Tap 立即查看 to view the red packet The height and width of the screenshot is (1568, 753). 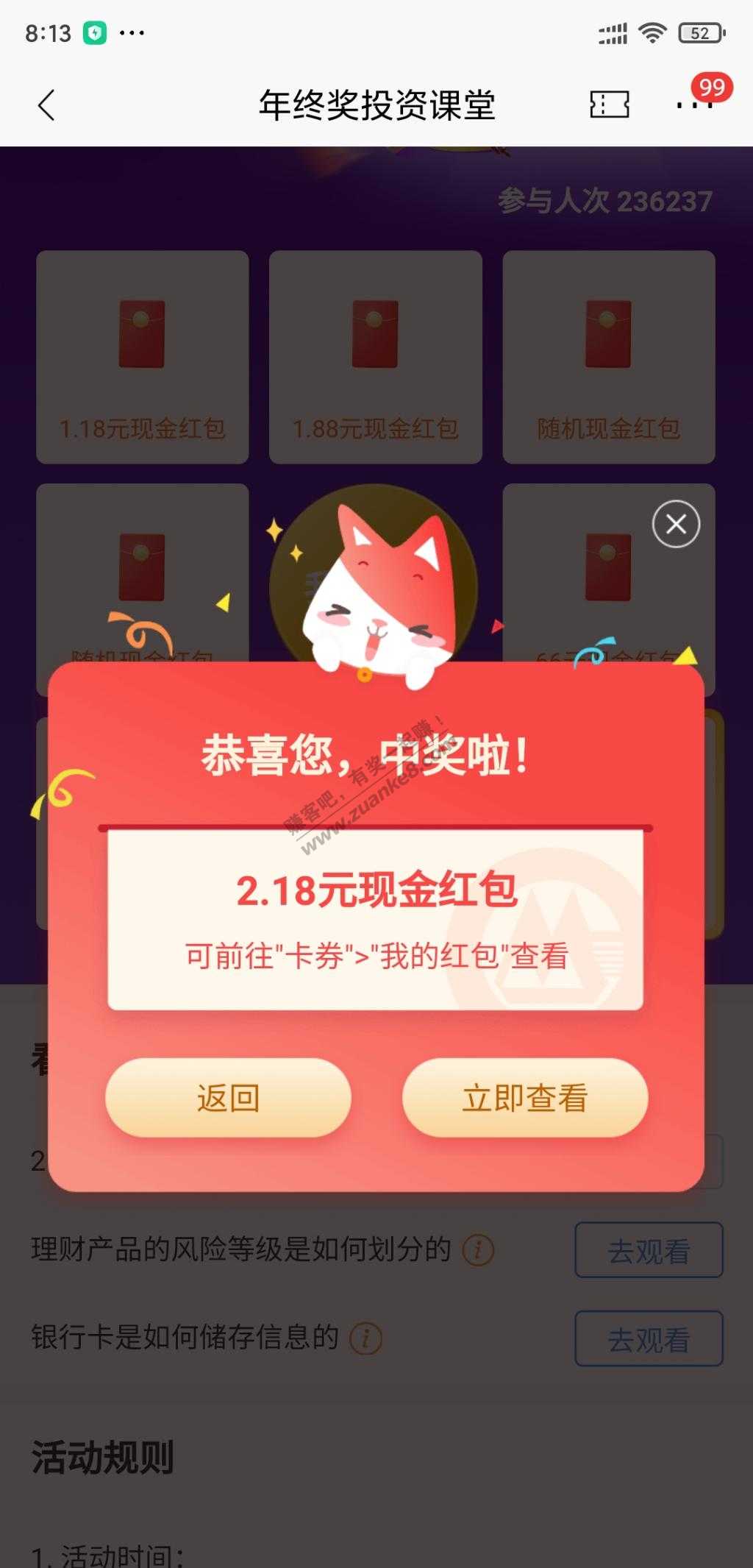pos(525,1098)
